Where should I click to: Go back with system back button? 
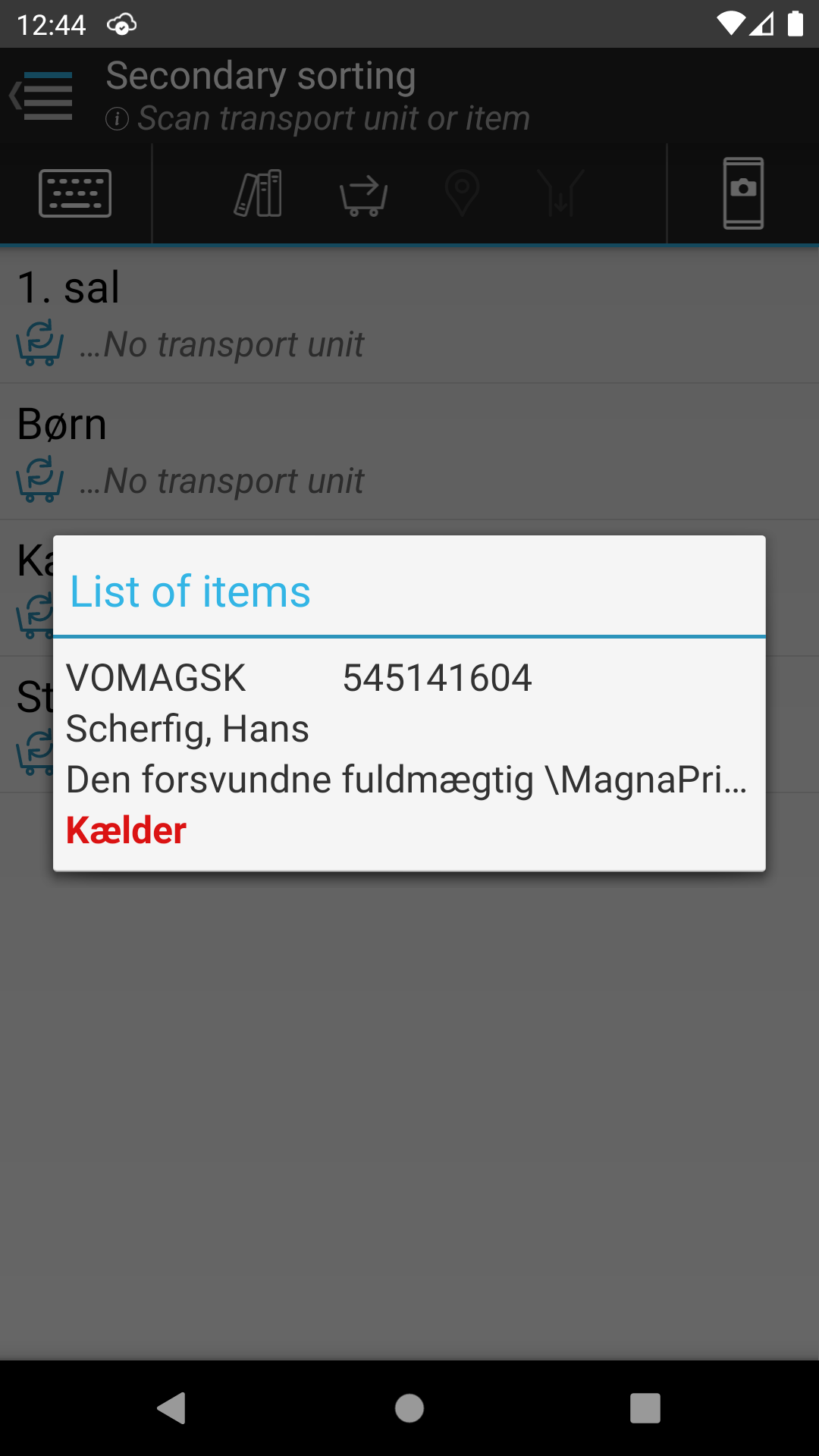pos(172,1408)
